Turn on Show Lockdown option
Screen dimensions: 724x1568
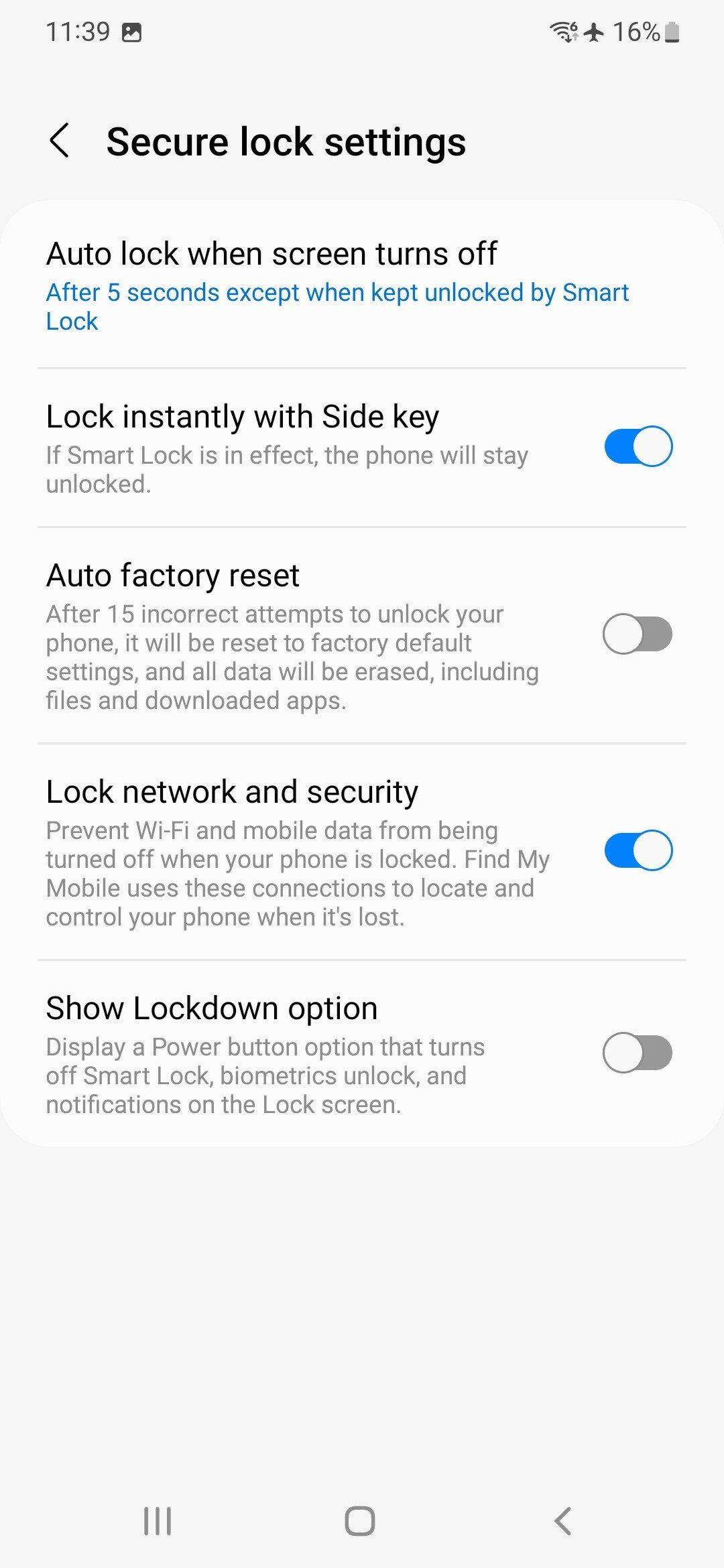[638, 1053]
